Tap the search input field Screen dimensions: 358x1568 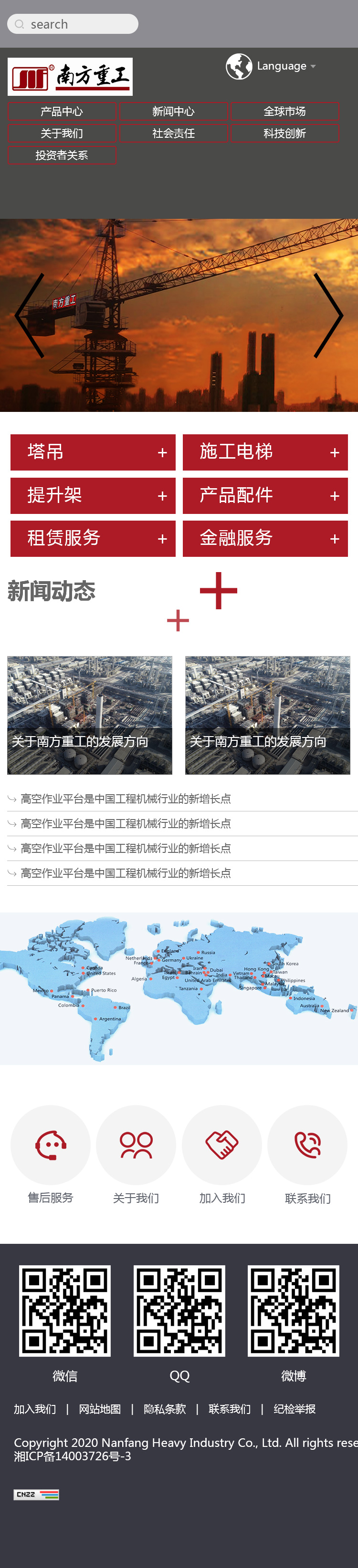[x=73, y=24]
